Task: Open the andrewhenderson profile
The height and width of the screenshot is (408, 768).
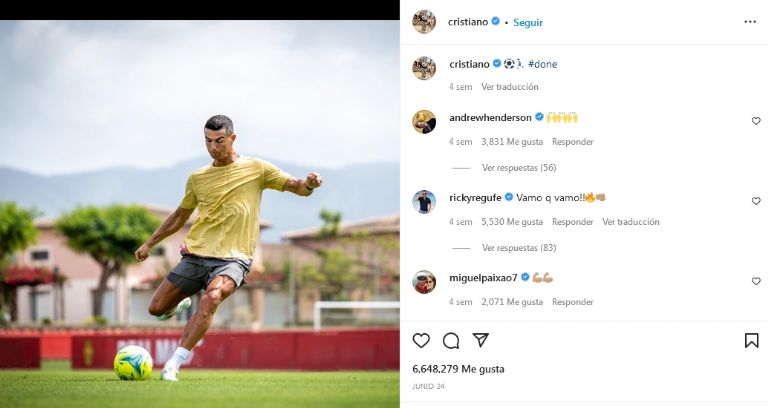Action: click(x=490, y=117)
